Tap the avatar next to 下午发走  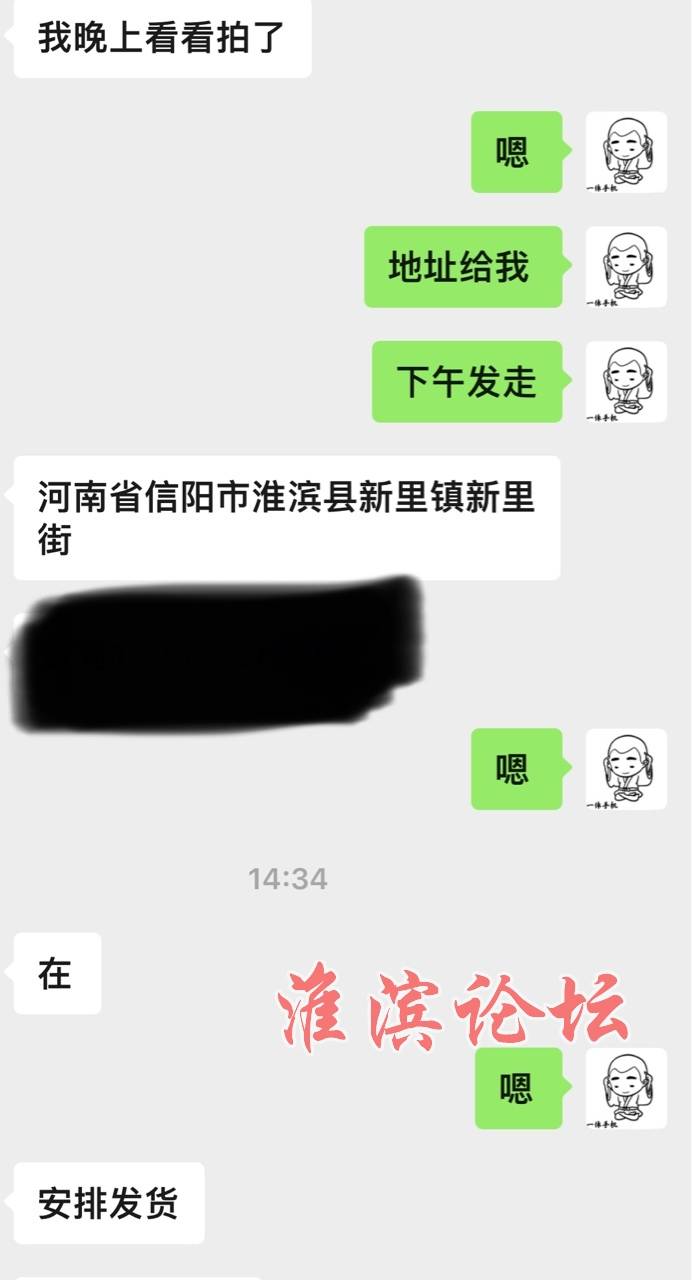tap(626, 381)
